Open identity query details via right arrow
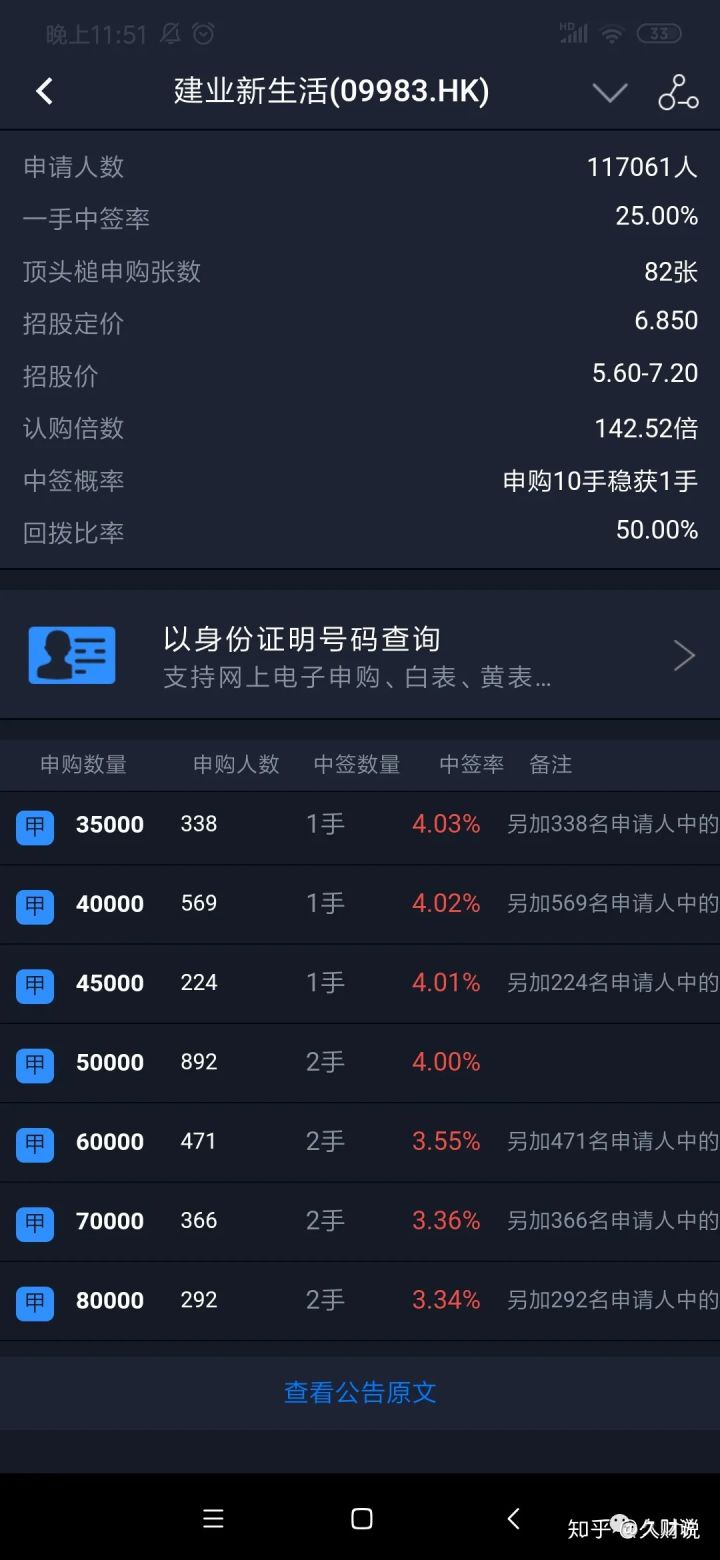The width and height of the screenshot is (720, 1560). [684, 654]
